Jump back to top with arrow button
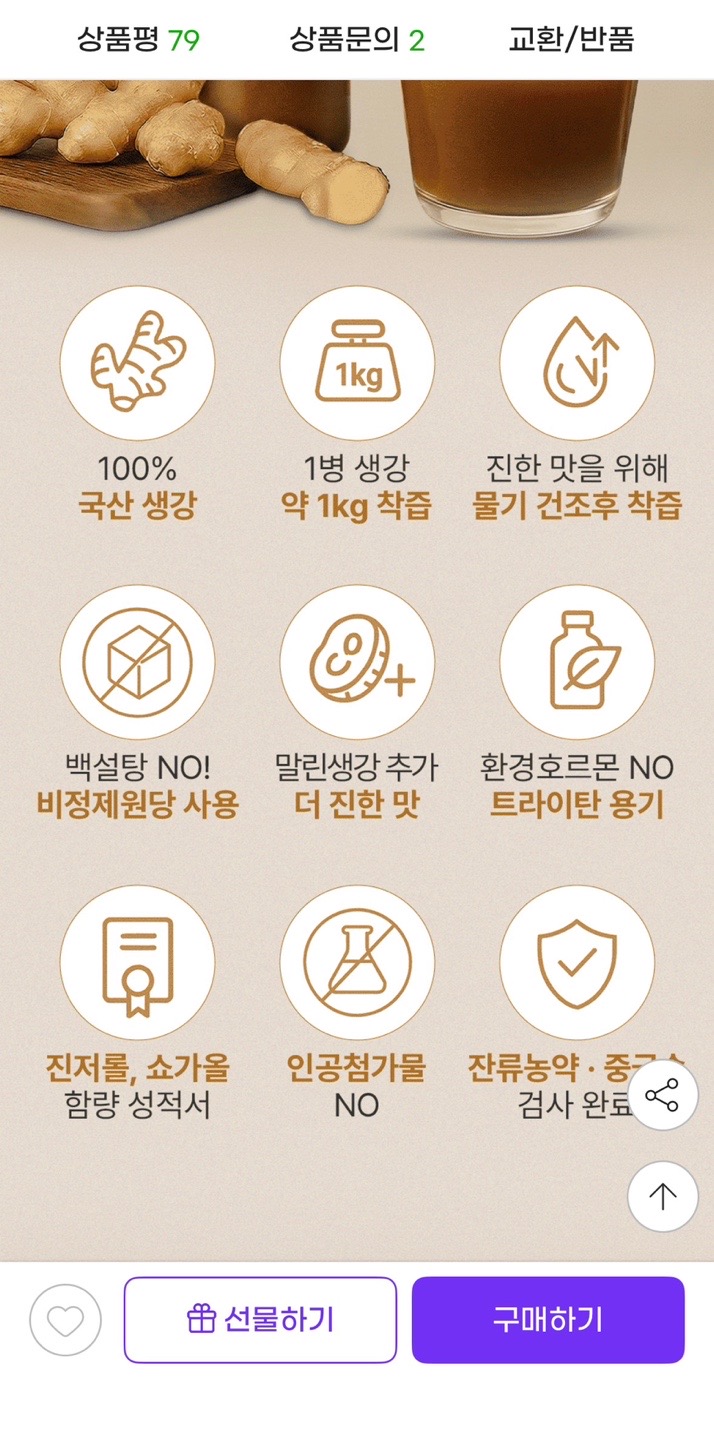Image resolution: width=714 pixels, height=1440 pixels. pyautogui.click(x=662, y=1196)
